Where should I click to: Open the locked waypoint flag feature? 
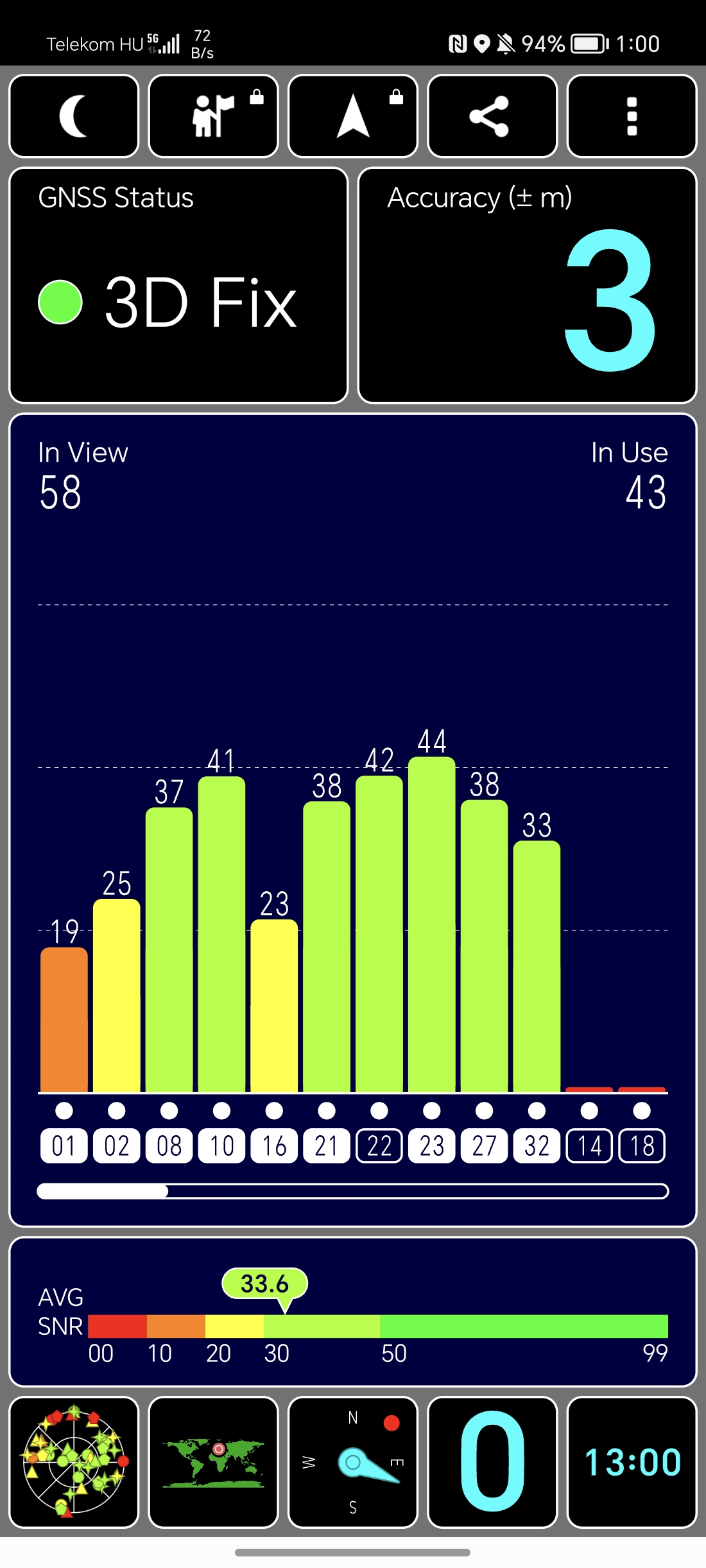(x=213, y=116)
